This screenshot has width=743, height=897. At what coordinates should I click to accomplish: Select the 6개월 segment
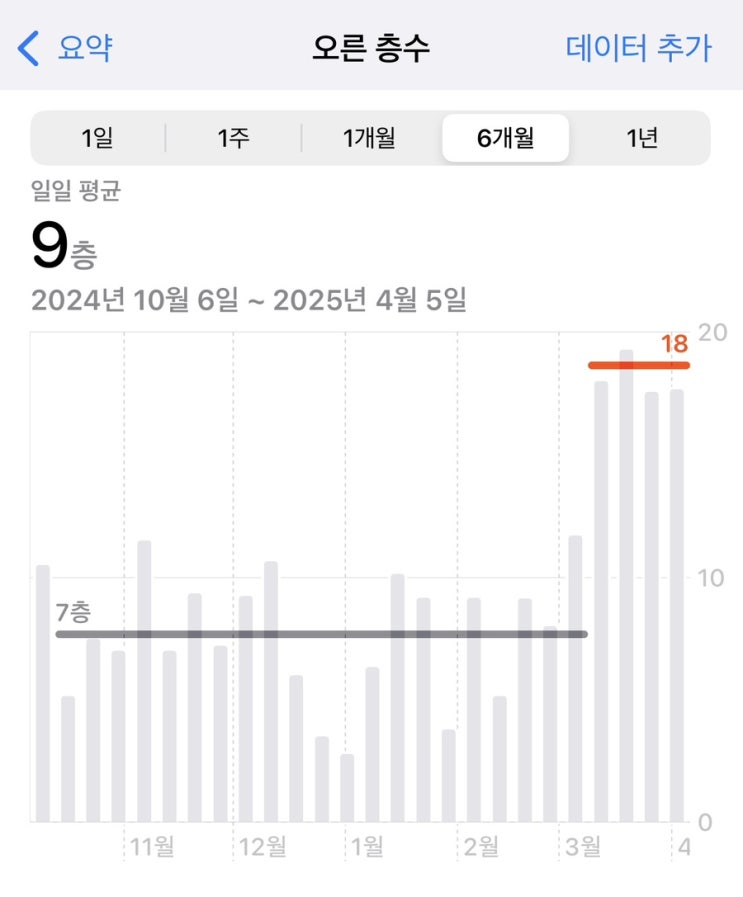506,138
